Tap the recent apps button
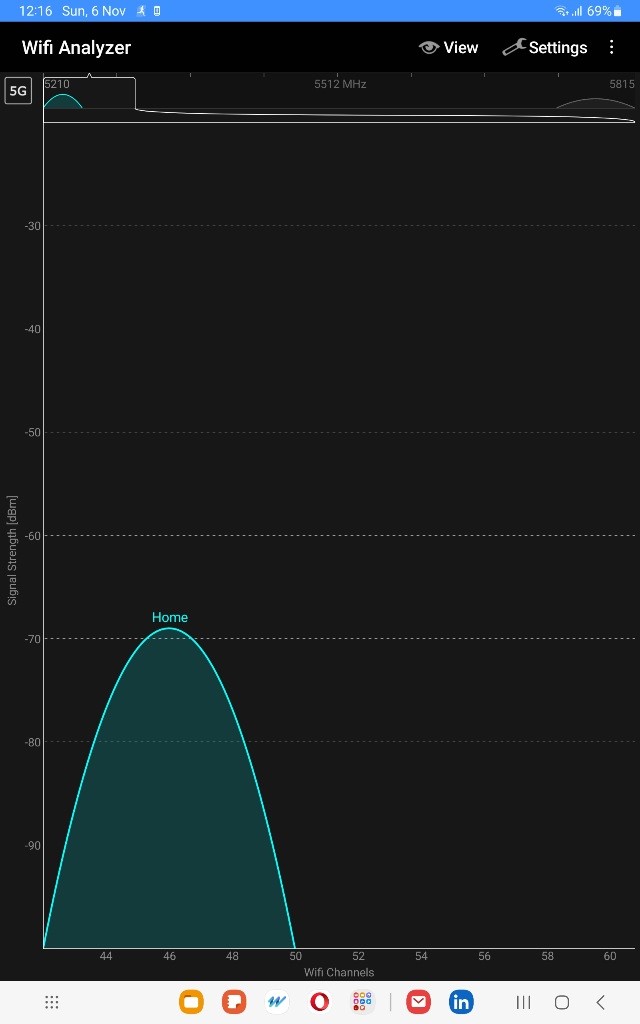This screenshot has width=640, height=1024. point(523,1002)
